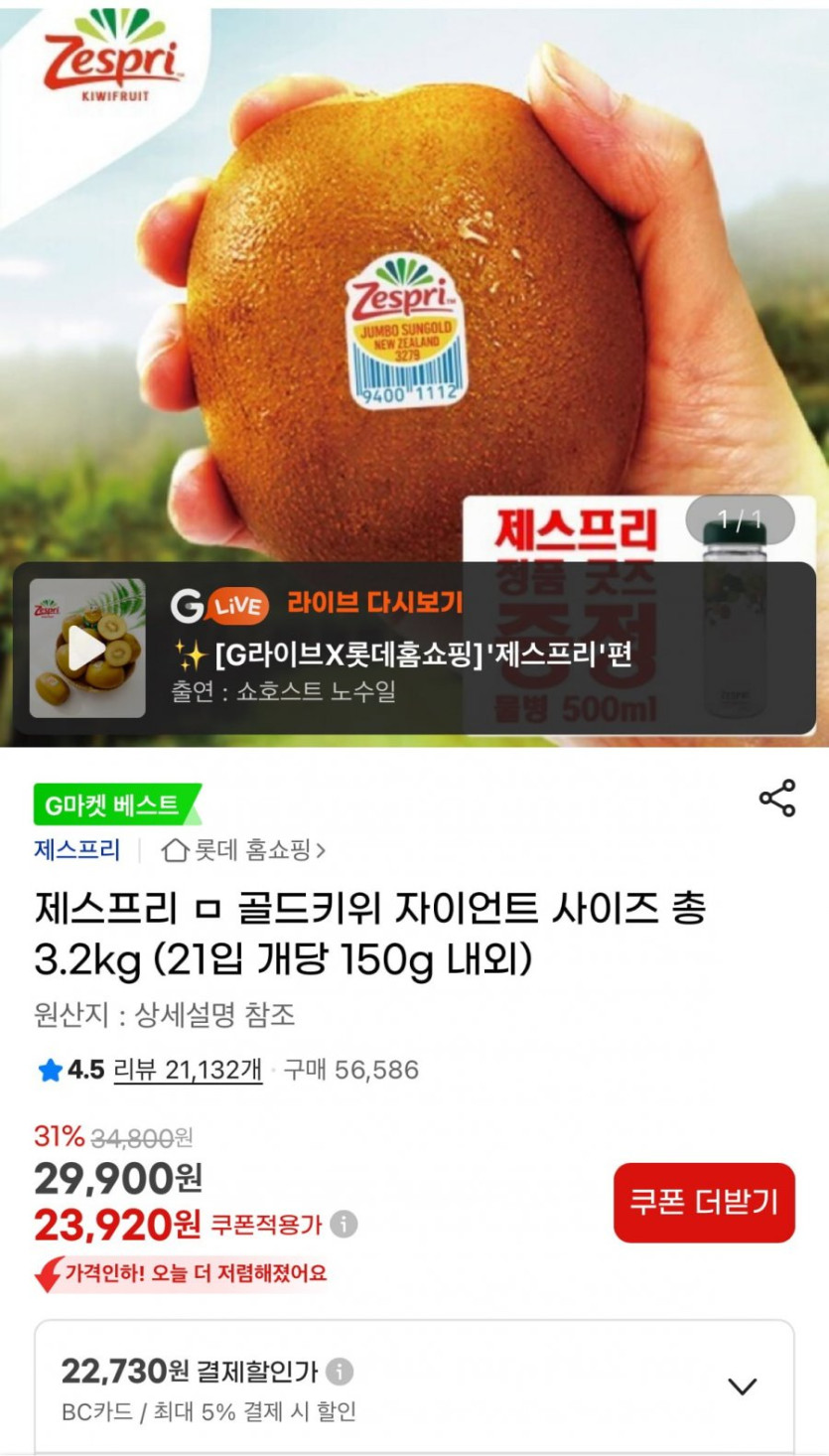Expand the 결제할인가 payment discount details

pyautogui.click(x=743, y=1385)
